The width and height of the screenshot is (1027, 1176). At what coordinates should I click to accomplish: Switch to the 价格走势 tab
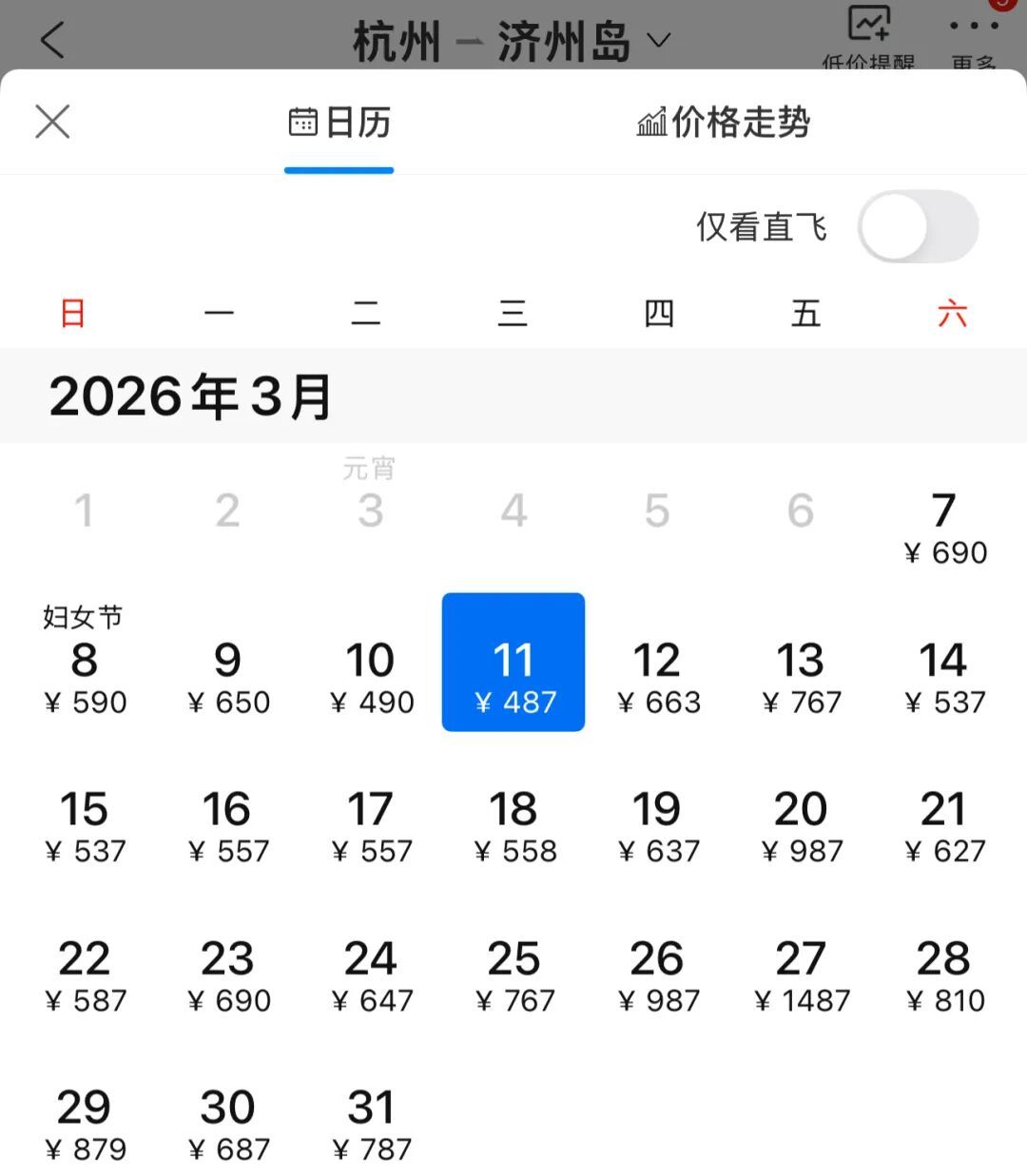coord(726,122)
